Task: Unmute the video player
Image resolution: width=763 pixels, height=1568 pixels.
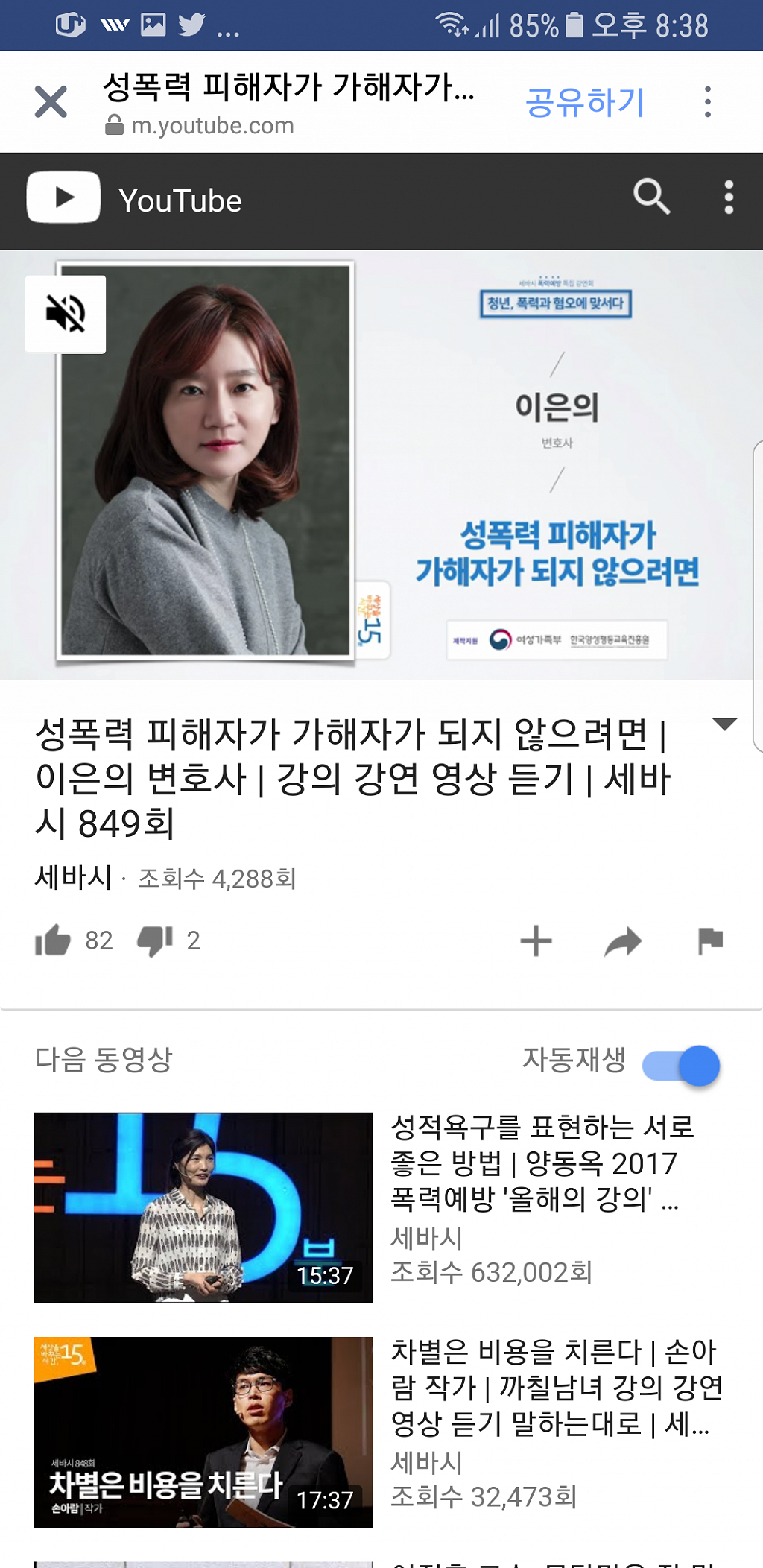Action: point(66,314)
